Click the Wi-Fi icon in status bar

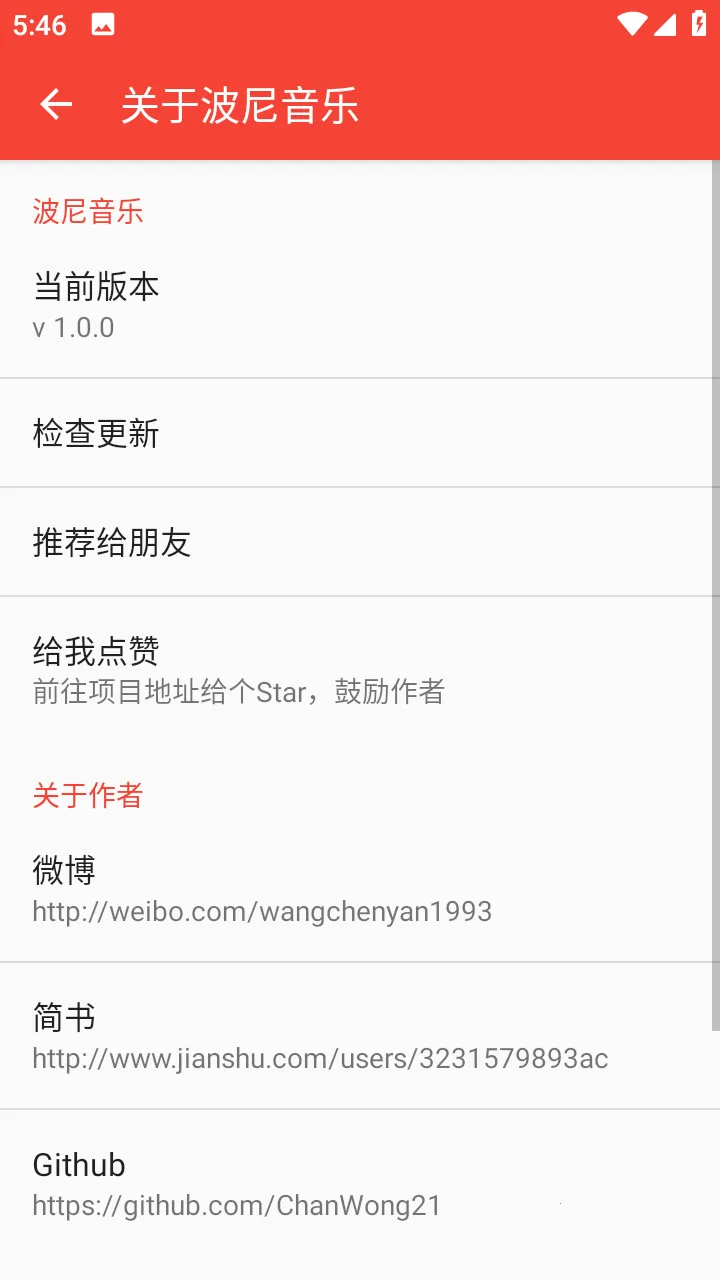coord(631,24)
